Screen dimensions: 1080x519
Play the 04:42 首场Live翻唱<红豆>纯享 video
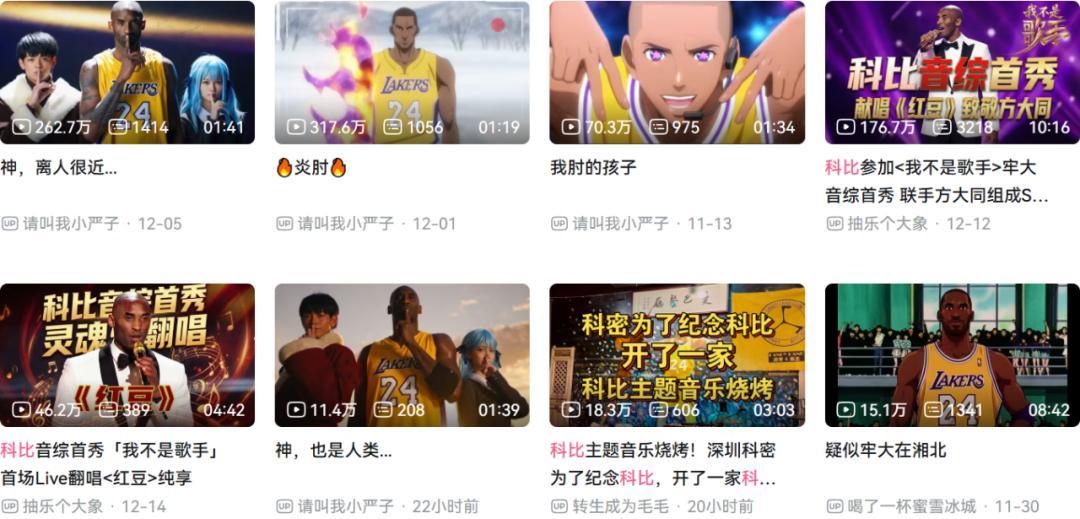pos(127,355)
